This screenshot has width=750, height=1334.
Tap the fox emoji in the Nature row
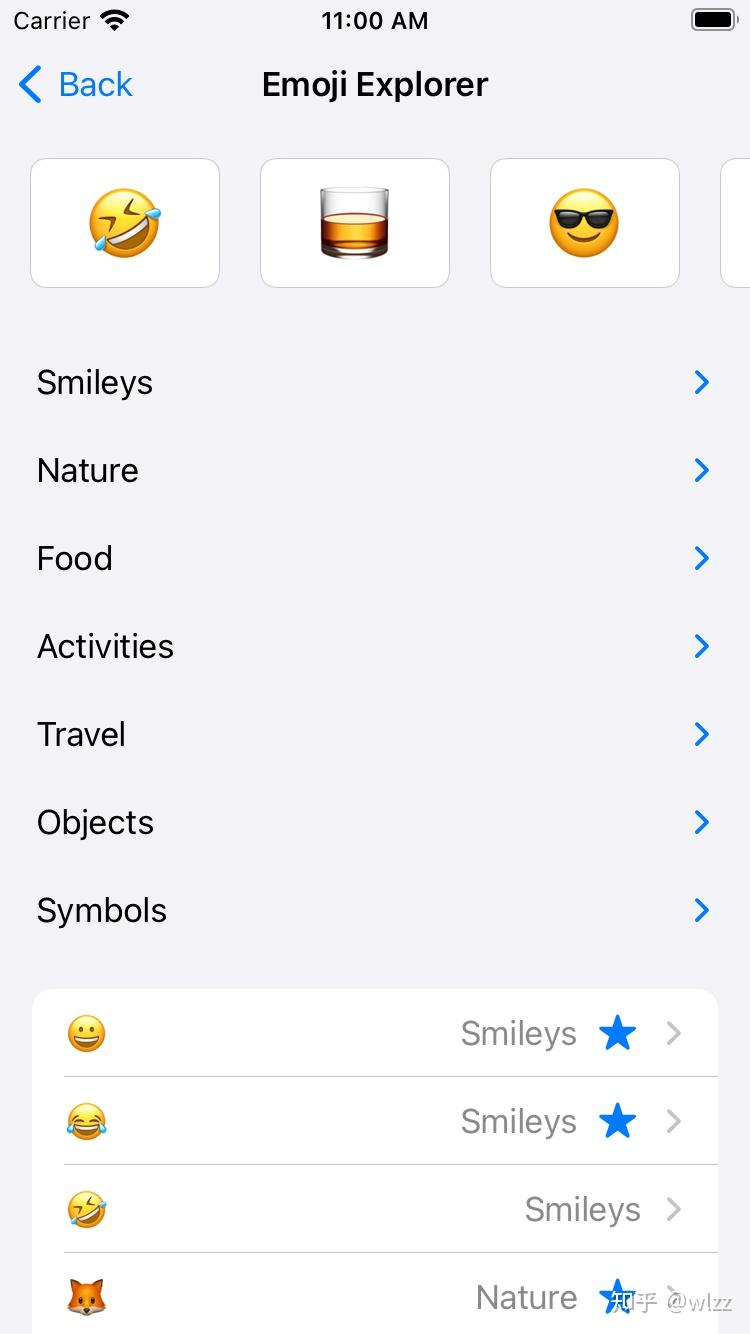[x=87, y=1297]
